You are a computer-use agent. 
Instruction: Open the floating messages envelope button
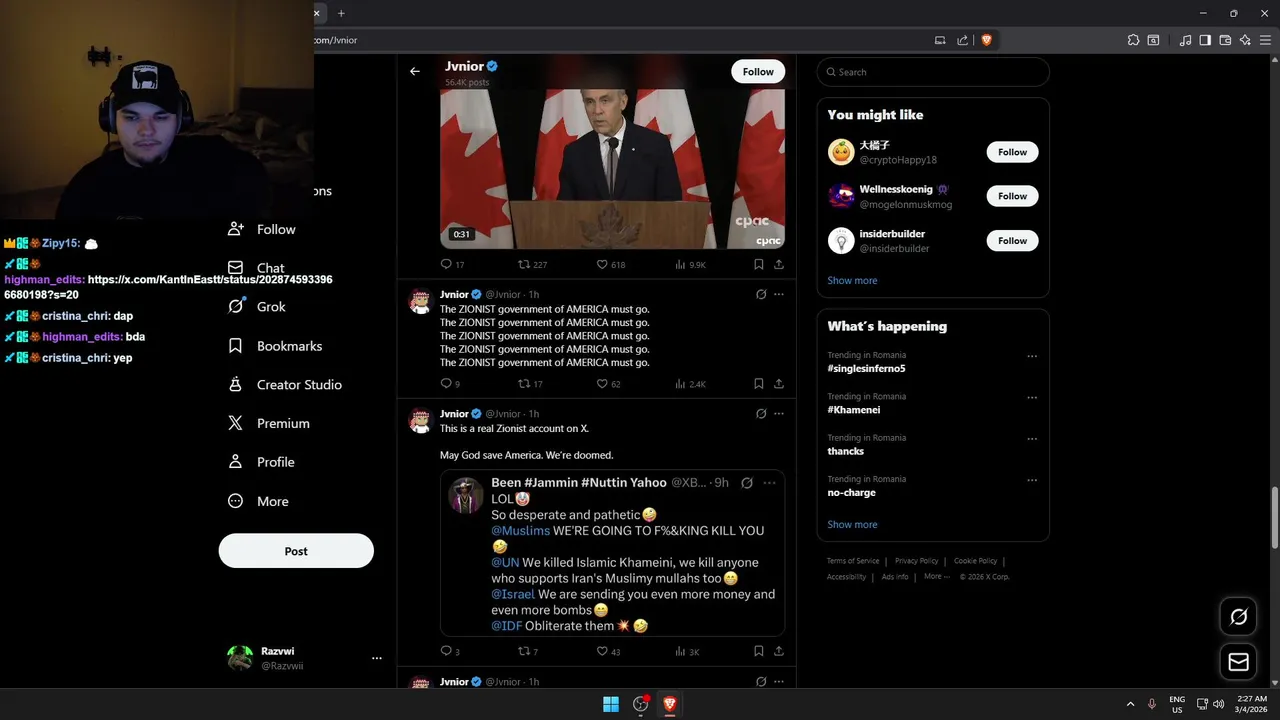(x=1238, y=661)
